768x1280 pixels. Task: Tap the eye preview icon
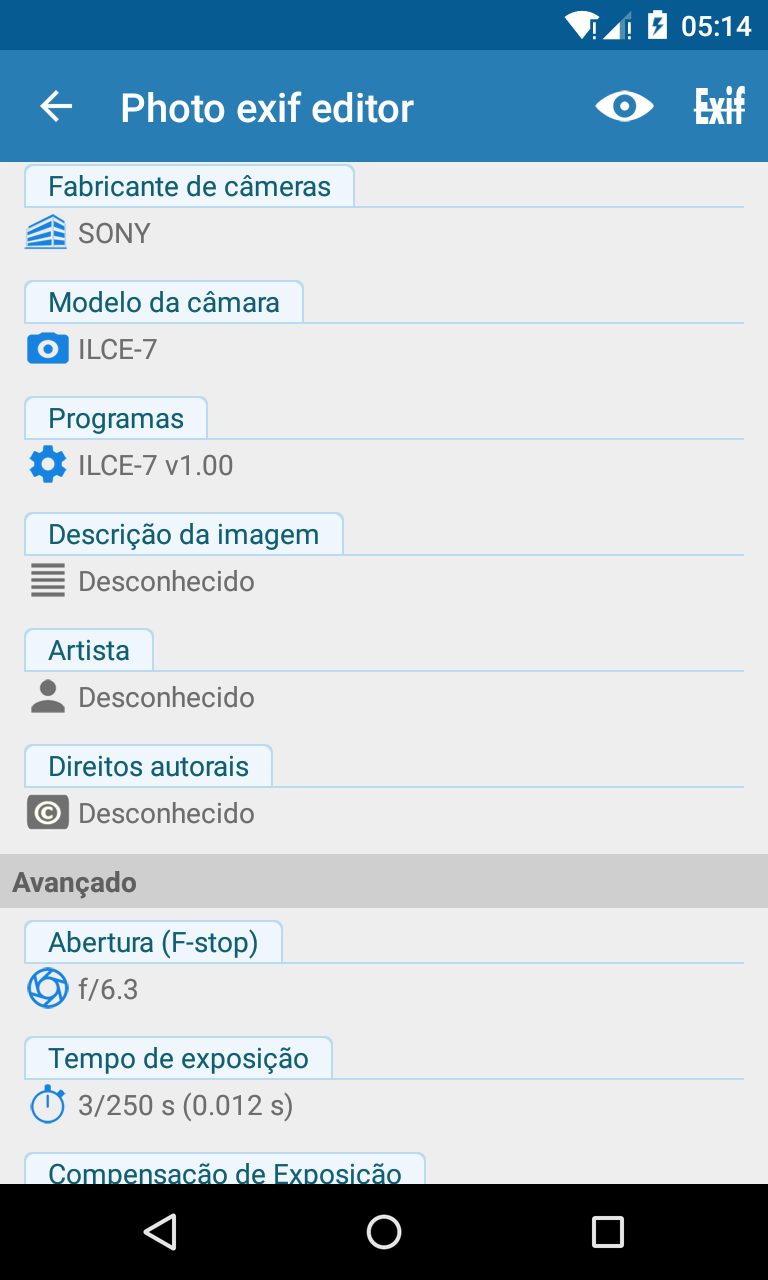click(624, 106)
